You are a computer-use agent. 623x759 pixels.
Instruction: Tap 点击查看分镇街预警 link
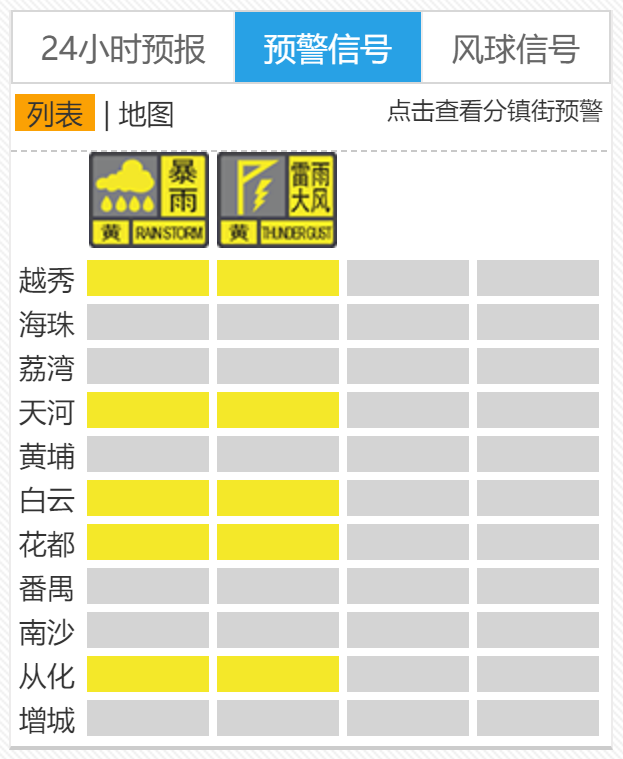pyautogui.click(x=494, y=112)
